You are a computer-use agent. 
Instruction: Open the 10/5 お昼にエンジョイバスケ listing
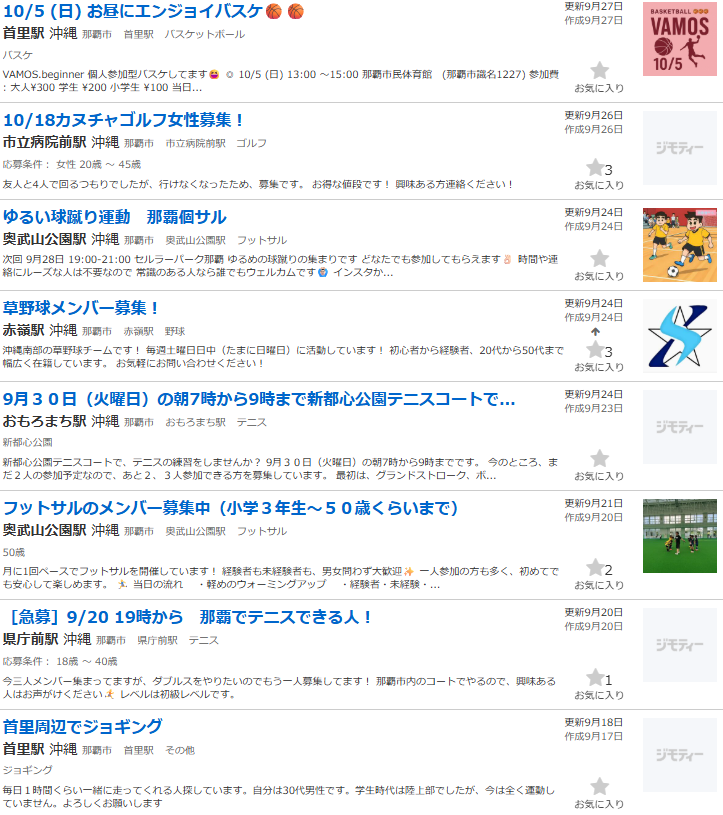point(141,11)
